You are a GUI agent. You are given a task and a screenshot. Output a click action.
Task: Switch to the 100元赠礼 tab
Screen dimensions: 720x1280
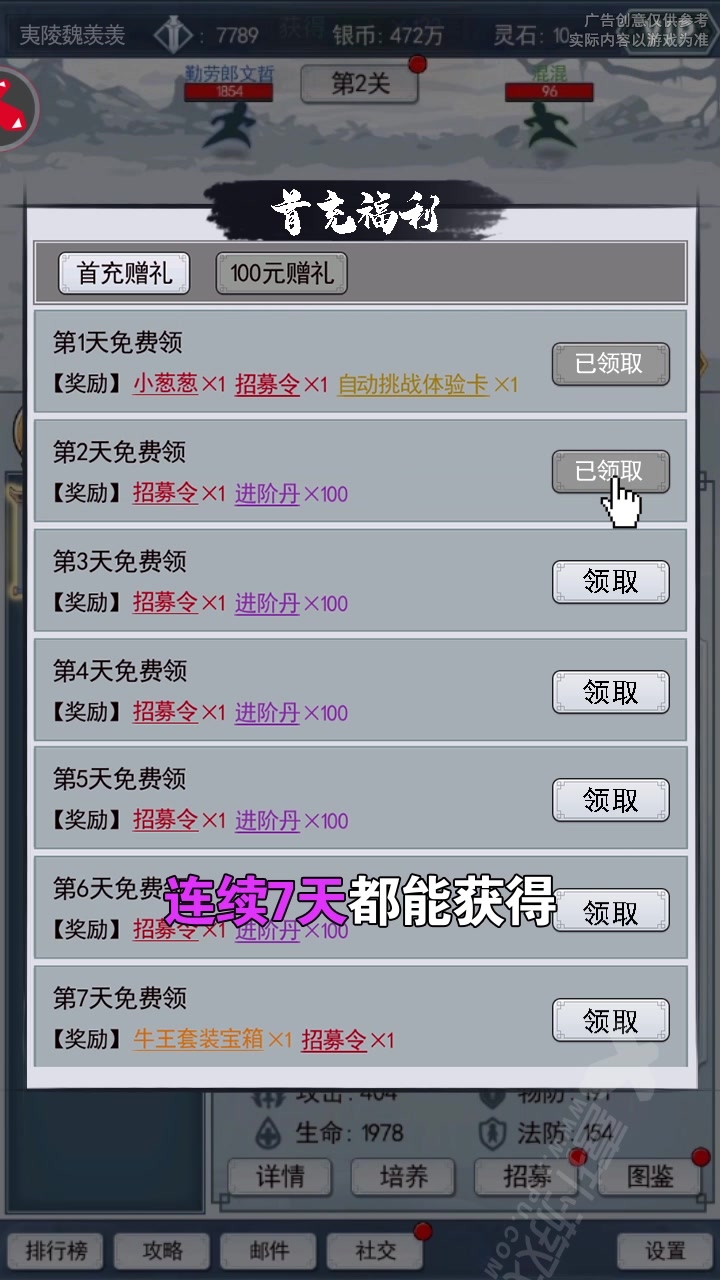pos(279,273)
